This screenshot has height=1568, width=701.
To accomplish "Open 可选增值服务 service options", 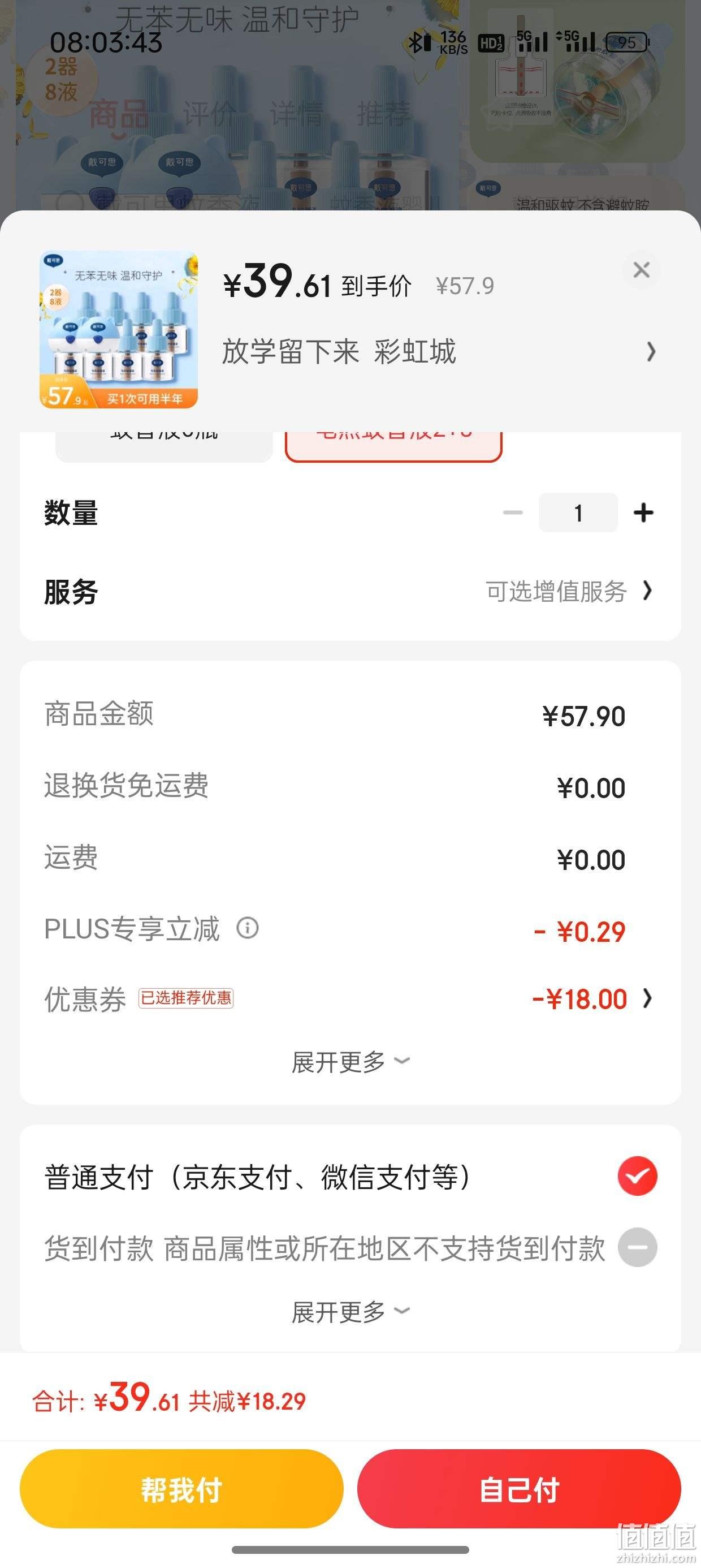I will [x=569, y=591].
